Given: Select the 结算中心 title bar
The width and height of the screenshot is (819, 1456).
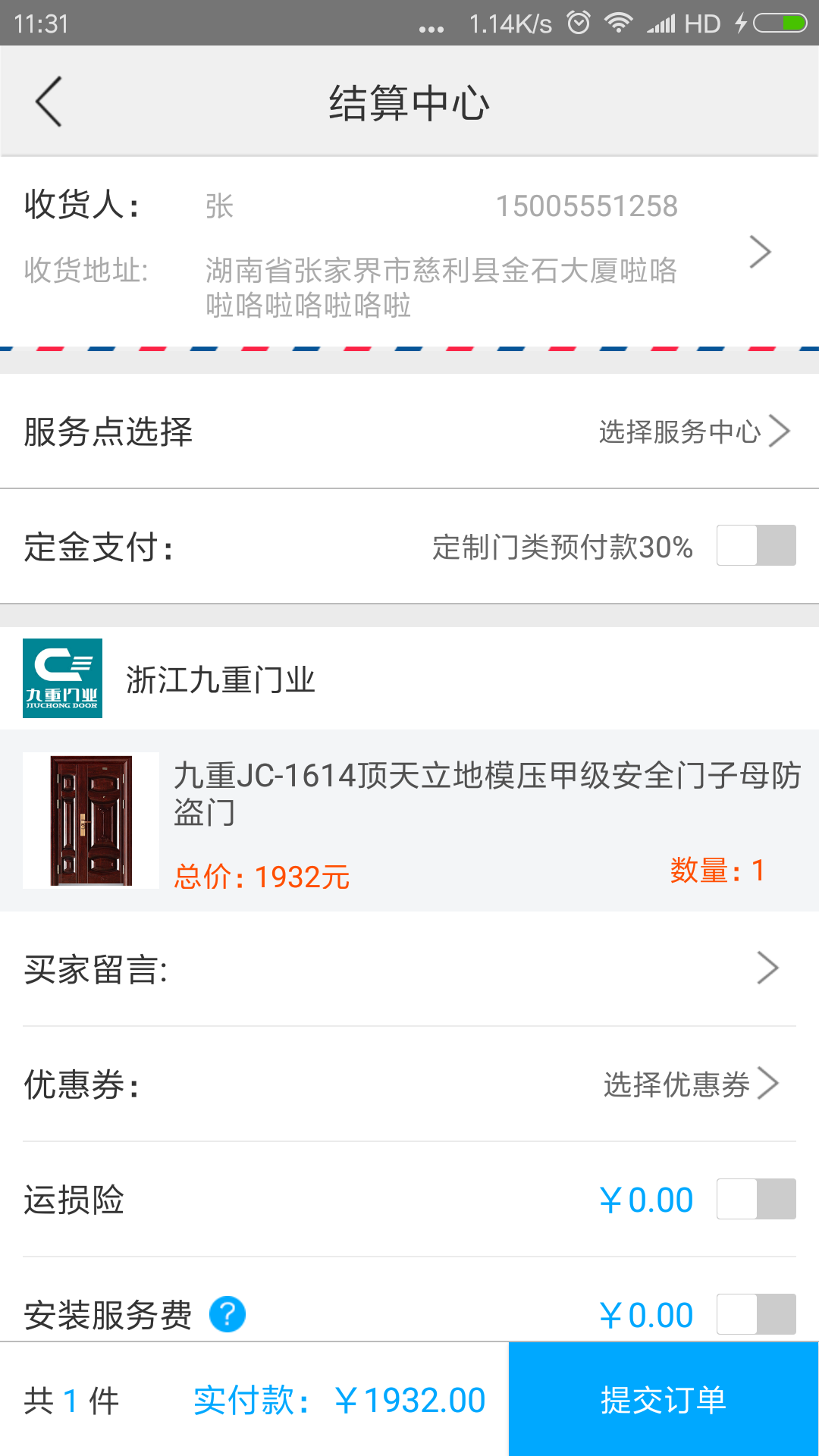Looking at the screenshot, I should point(409,101).
